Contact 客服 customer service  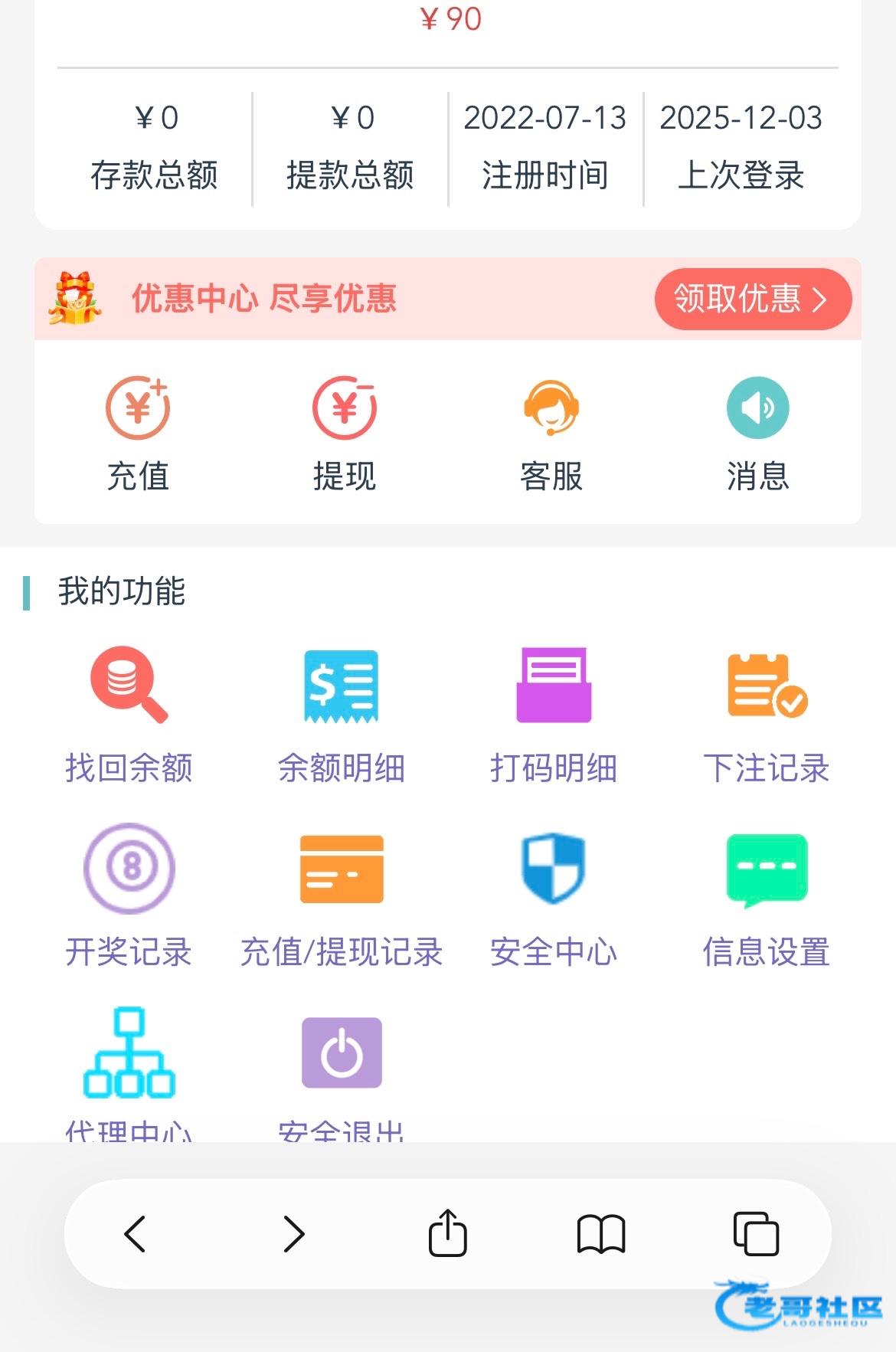coord(551,433)
